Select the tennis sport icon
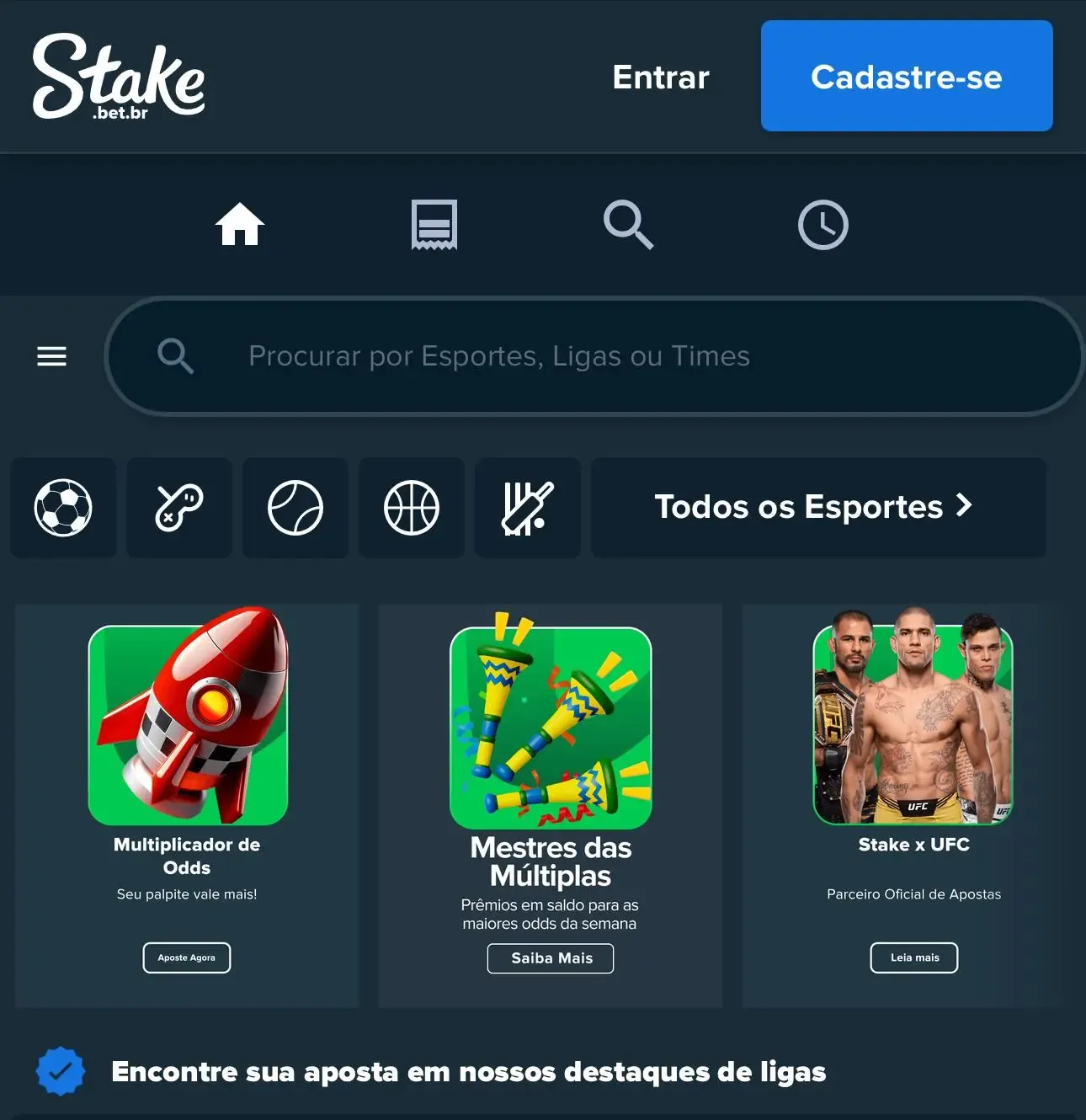Screen dimensions: 1086x1120 point(295,507)
